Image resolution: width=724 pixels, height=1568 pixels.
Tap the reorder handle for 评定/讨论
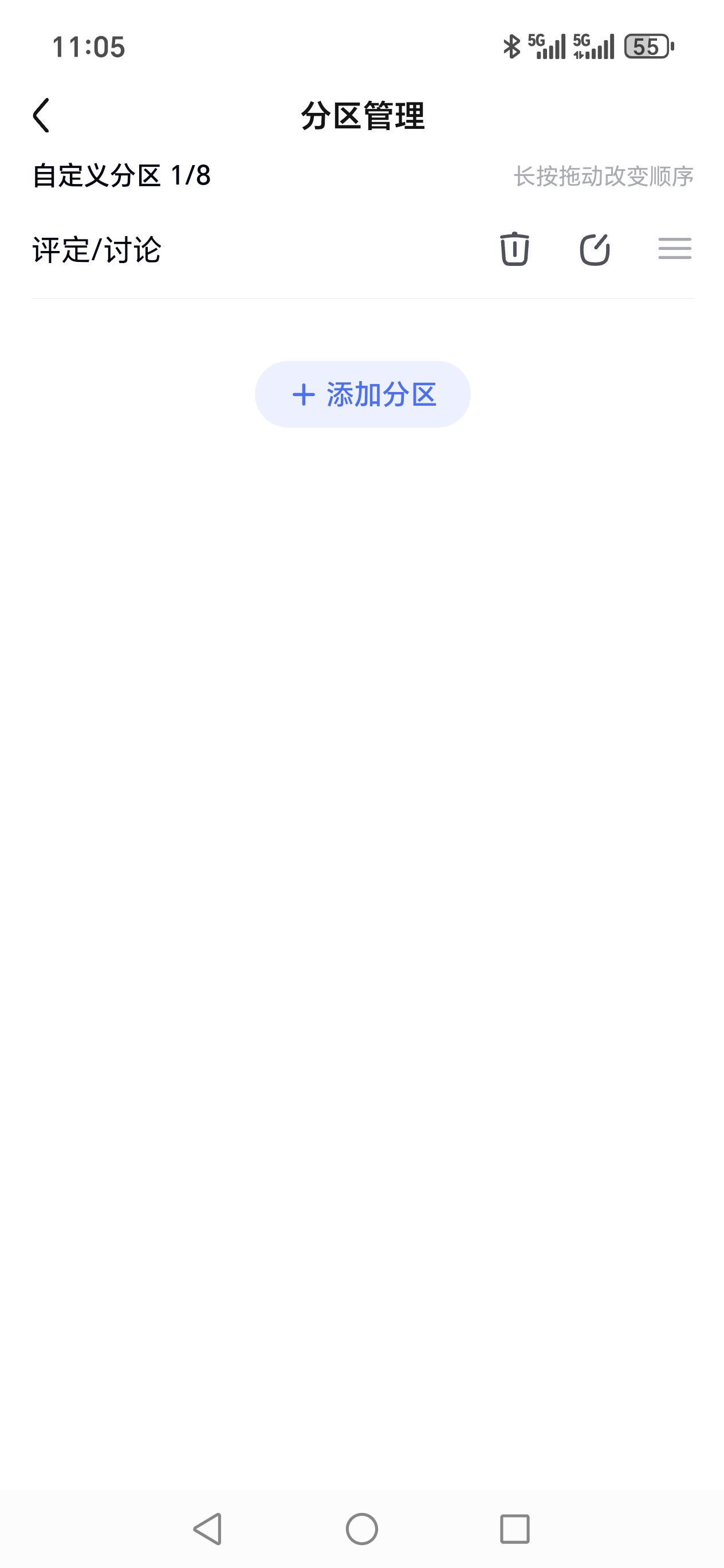pos(675,248)
